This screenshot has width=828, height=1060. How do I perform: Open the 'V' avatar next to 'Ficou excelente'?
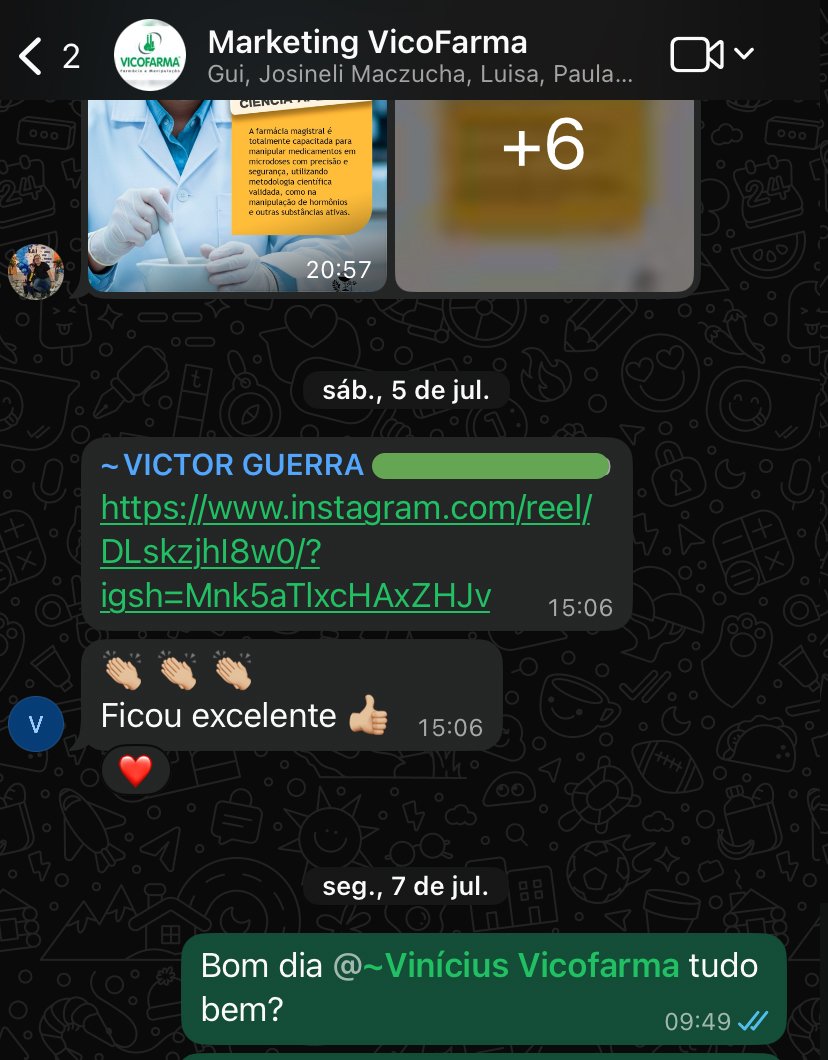[36, 724]
